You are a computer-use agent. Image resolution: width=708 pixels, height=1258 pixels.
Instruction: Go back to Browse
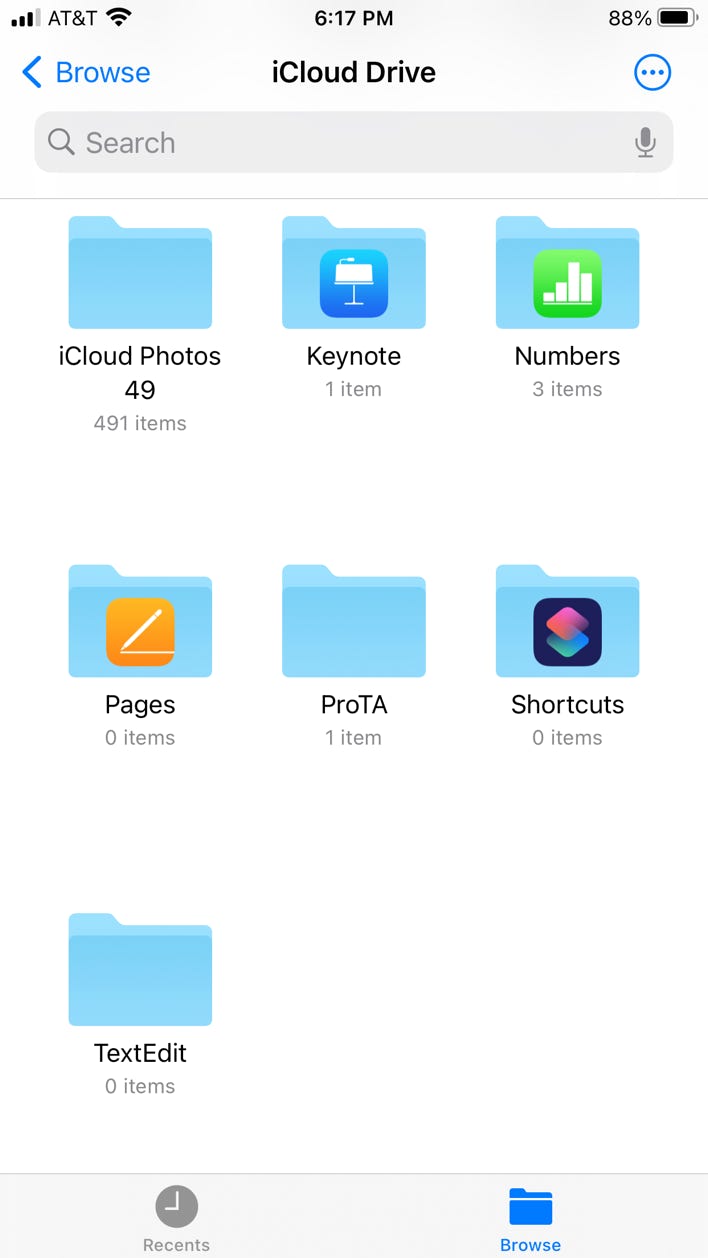click(86, 73)
